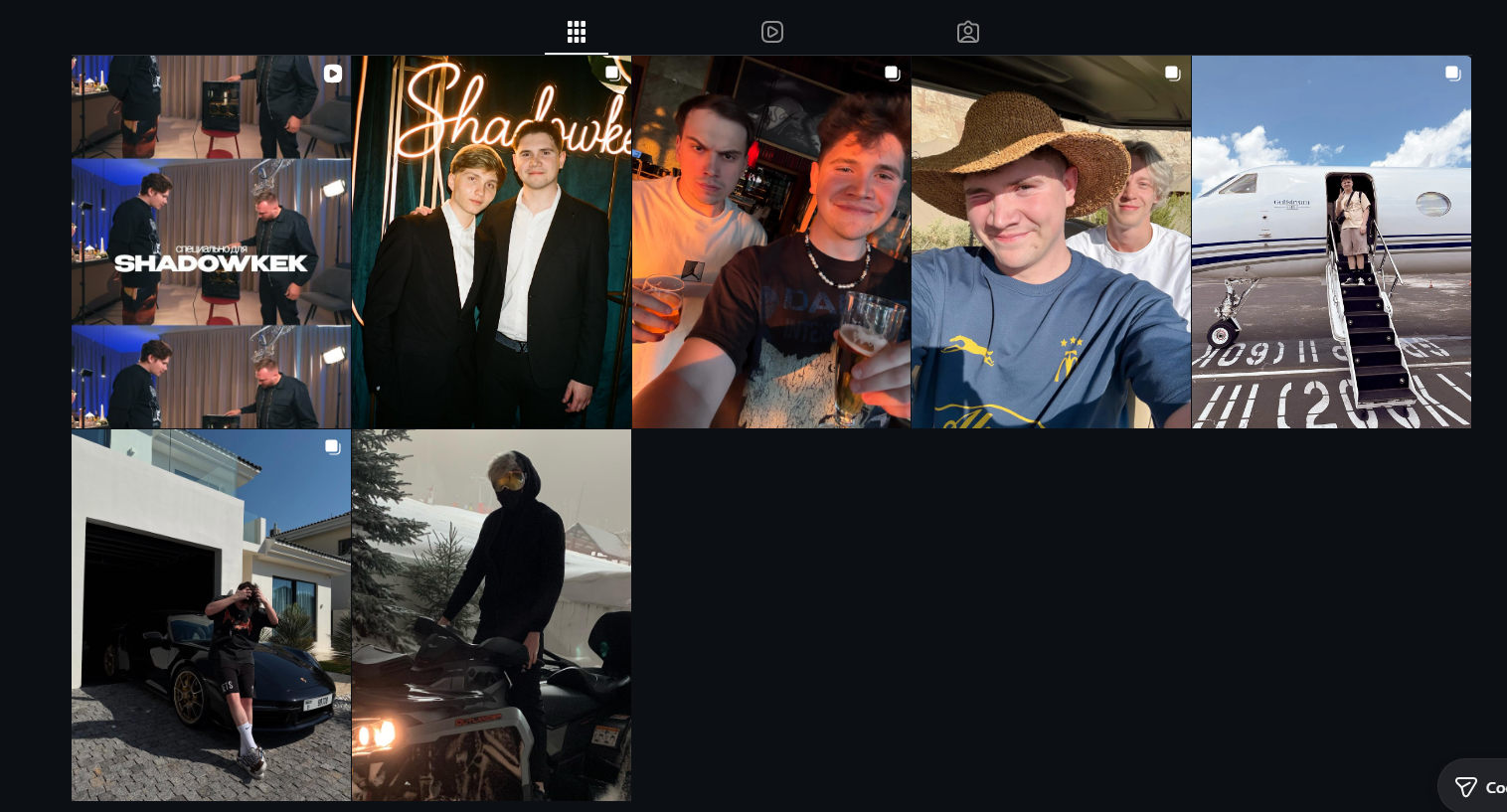Open the SHADOWKEK video post

point(211,242)
